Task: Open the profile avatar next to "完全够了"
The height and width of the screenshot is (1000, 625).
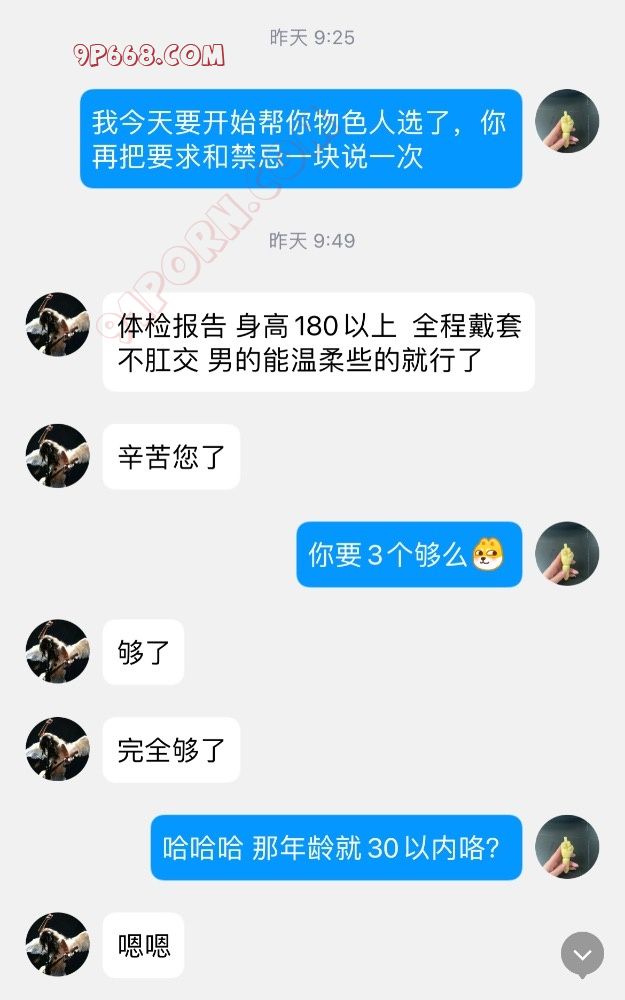Action: coord(57,749)
